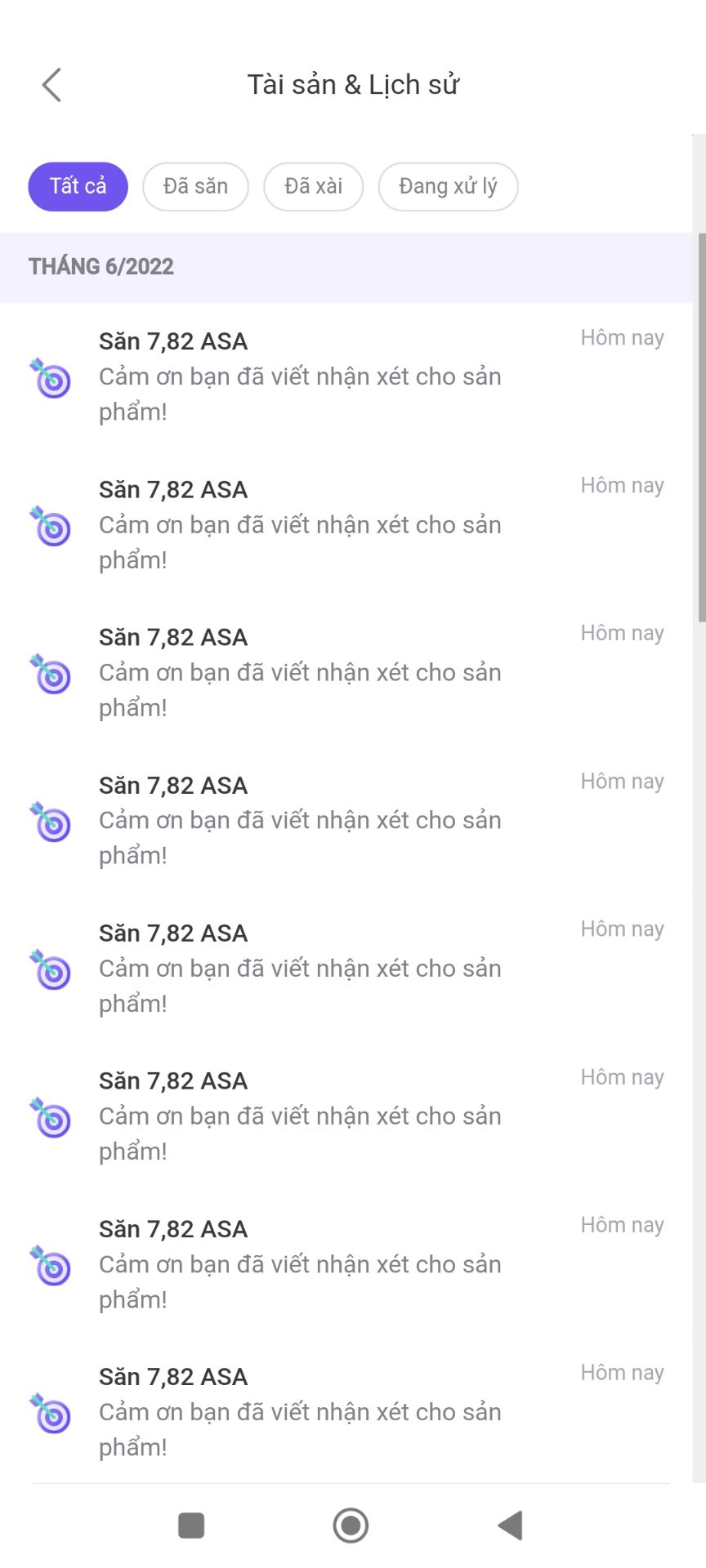Filter by Đang xử lý

pyautogui.click(x=448, y=186)
